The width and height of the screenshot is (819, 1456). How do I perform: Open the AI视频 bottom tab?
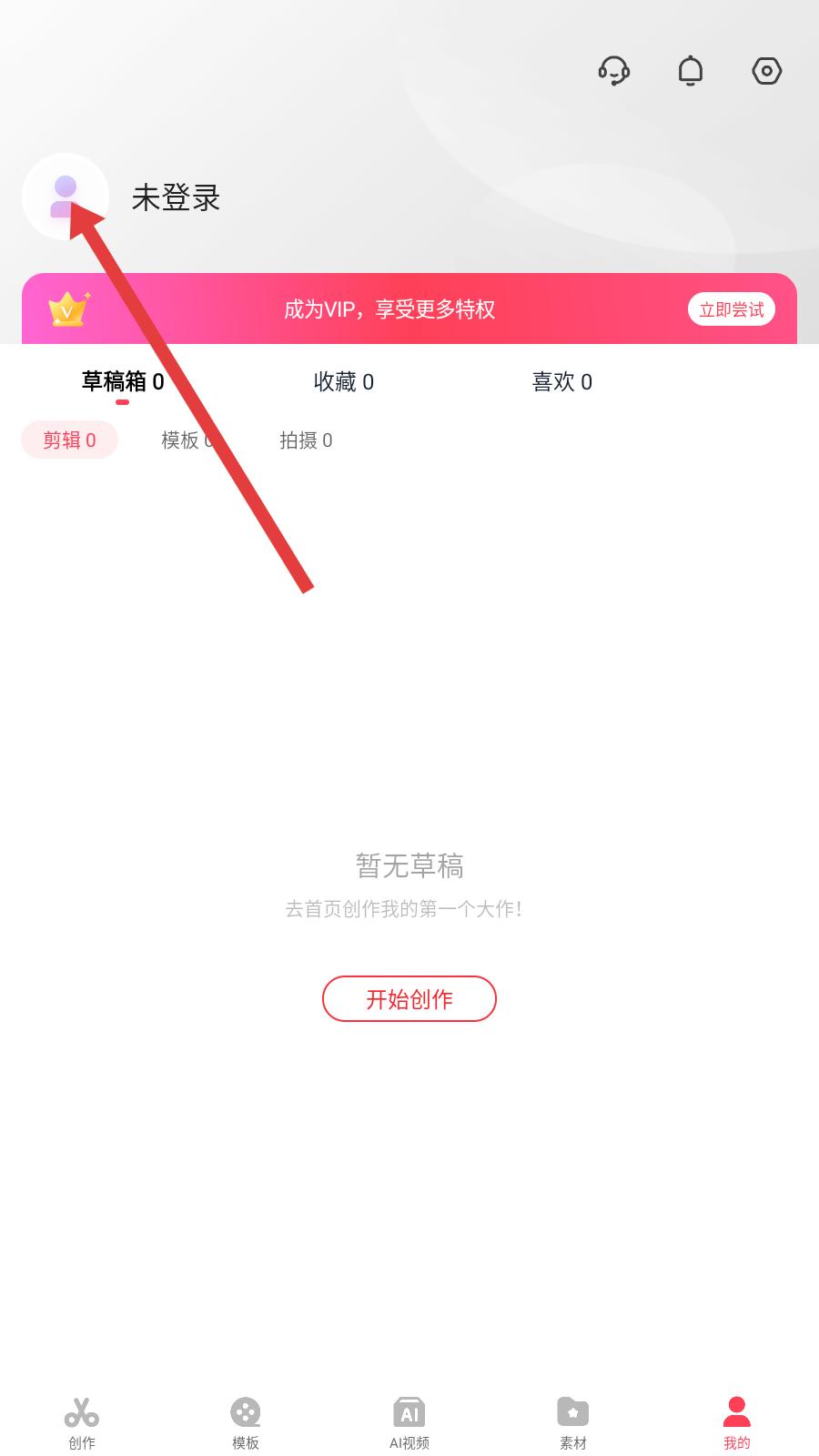tap(409, 1424)
